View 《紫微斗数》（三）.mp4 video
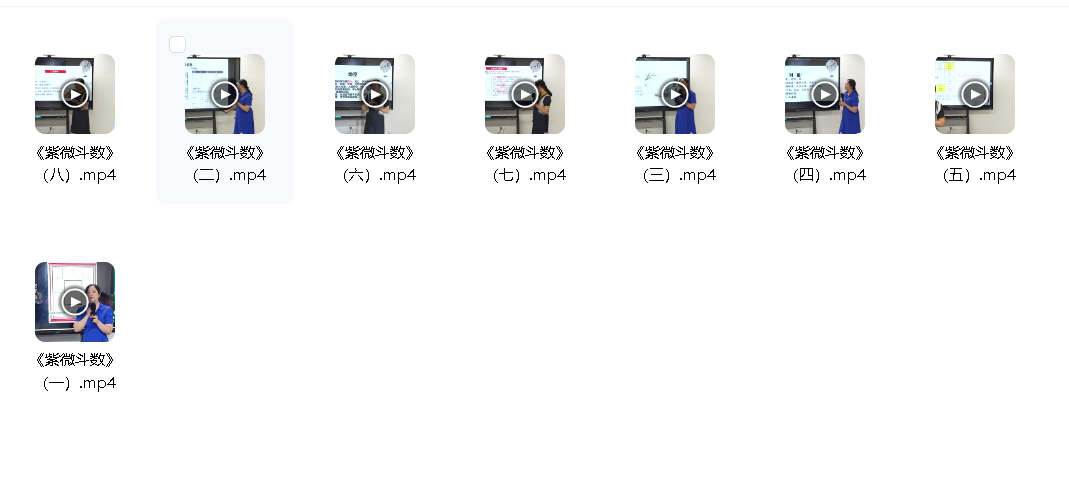The image size is (1069, 482). pos(675,94)
